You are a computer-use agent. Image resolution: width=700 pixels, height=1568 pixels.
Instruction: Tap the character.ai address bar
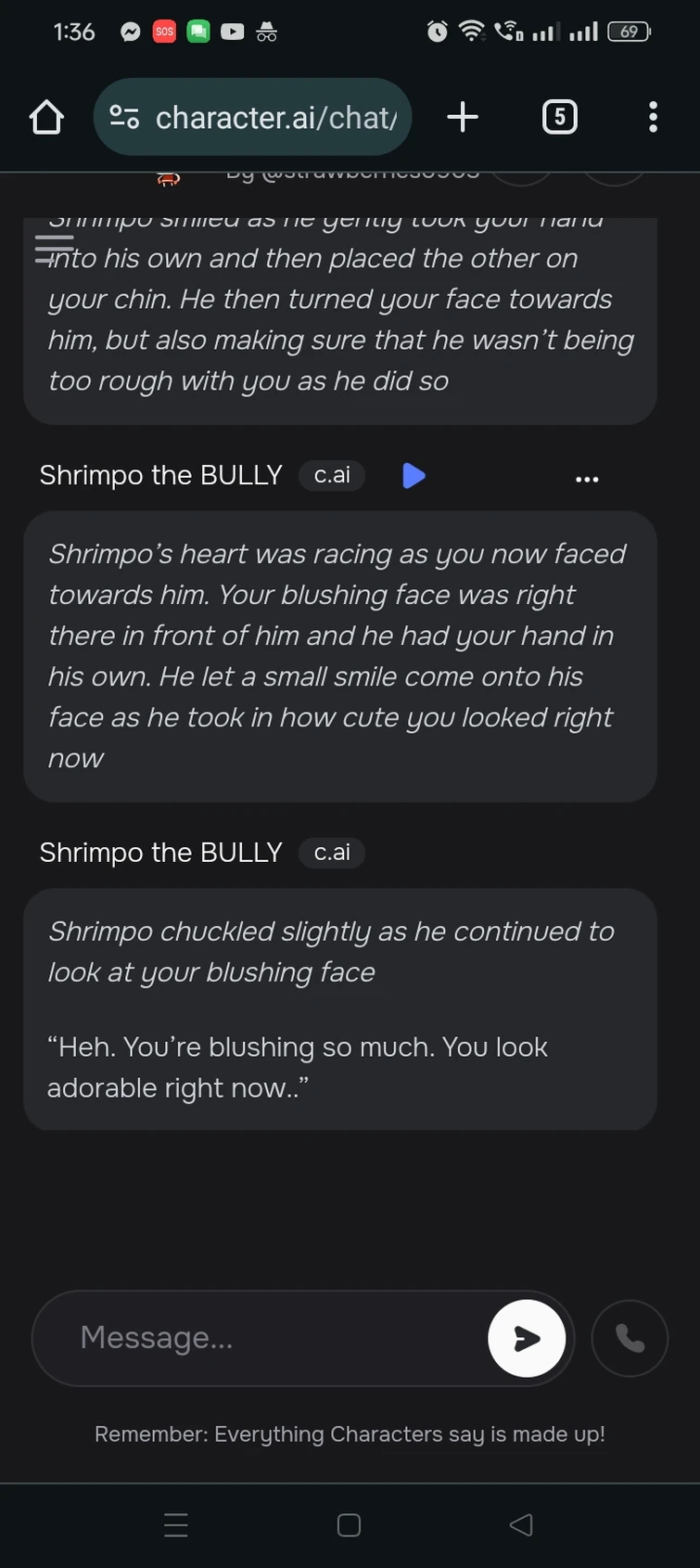click(x=274, y=118)
